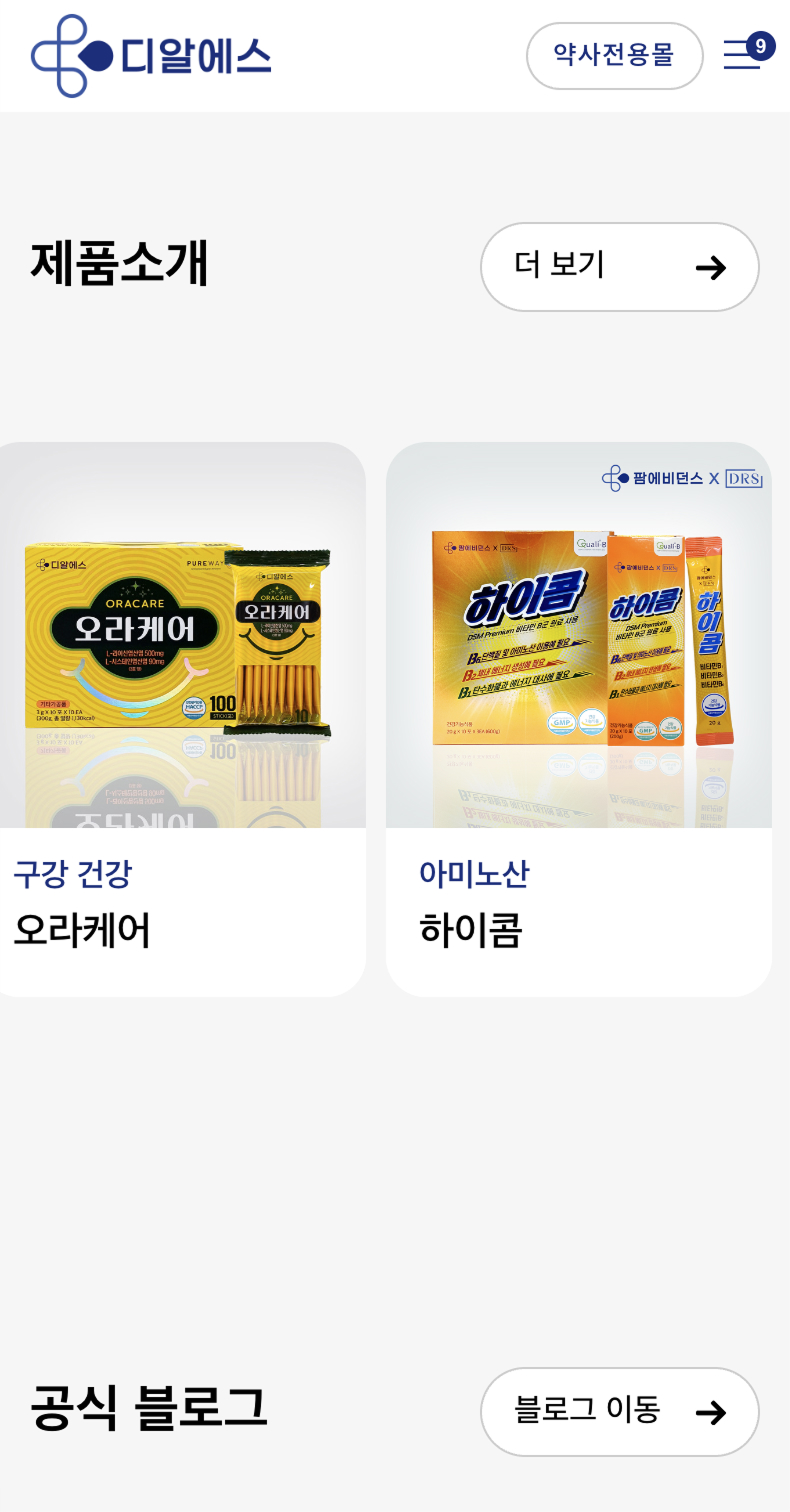Image resolution: width=790 pixels, height=1512 pixels.
Task: Tap 블로그 이동 to visit the blog
Action: [619, 1411]
